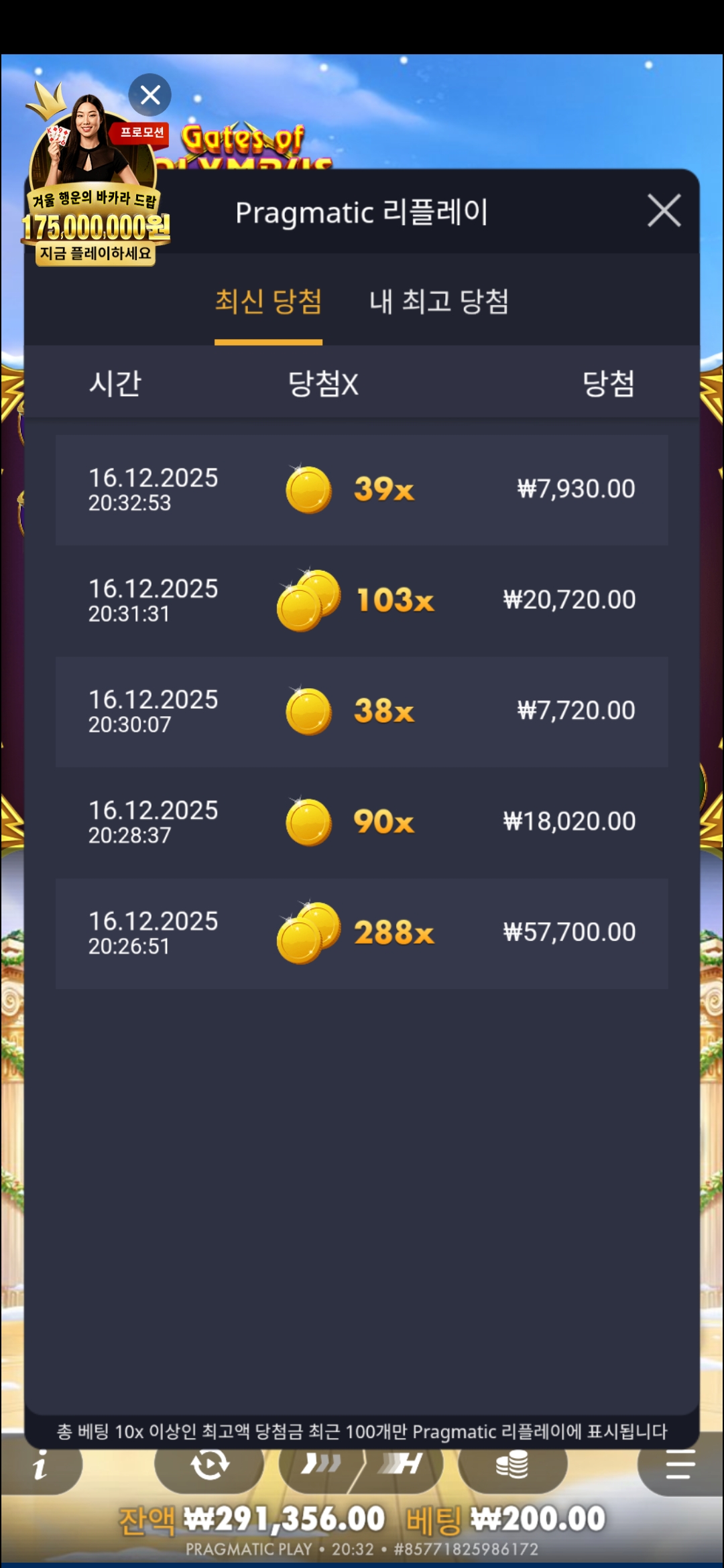Open the 38x replay from 20:30:07
724x1568 pixels.
pos(362,711)
